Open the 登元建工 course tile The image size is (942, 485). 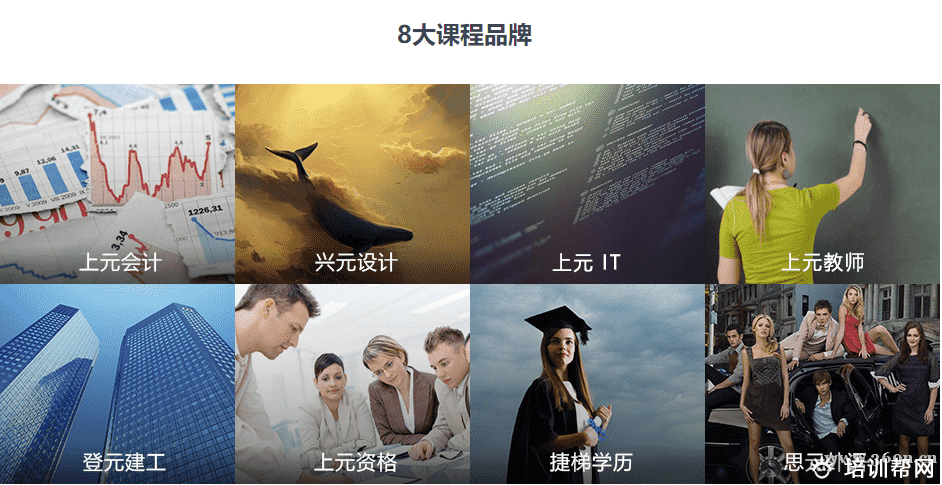(x=117, y=384)
